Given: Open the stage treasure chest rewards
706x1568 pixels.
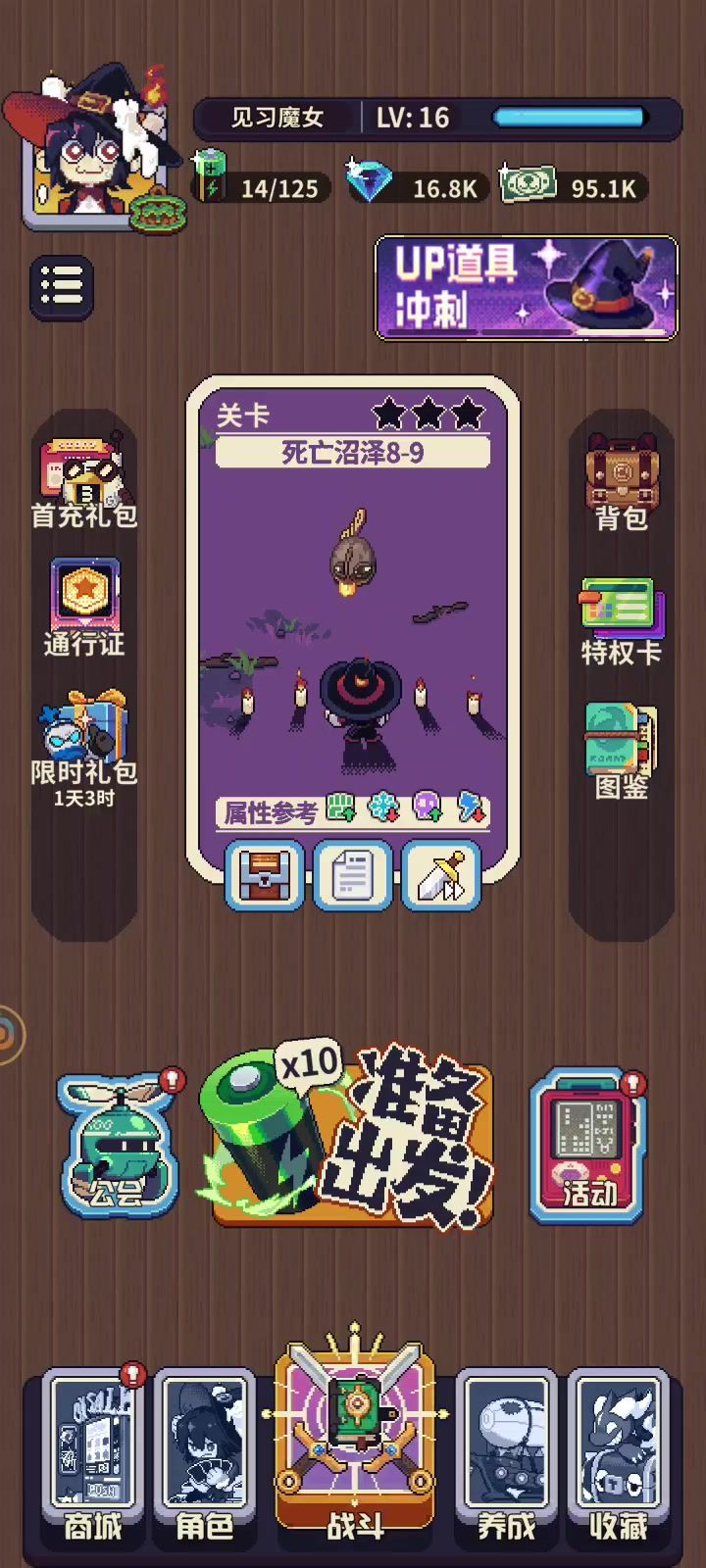Looking at the screenshot, I should (x=265, y=874).
